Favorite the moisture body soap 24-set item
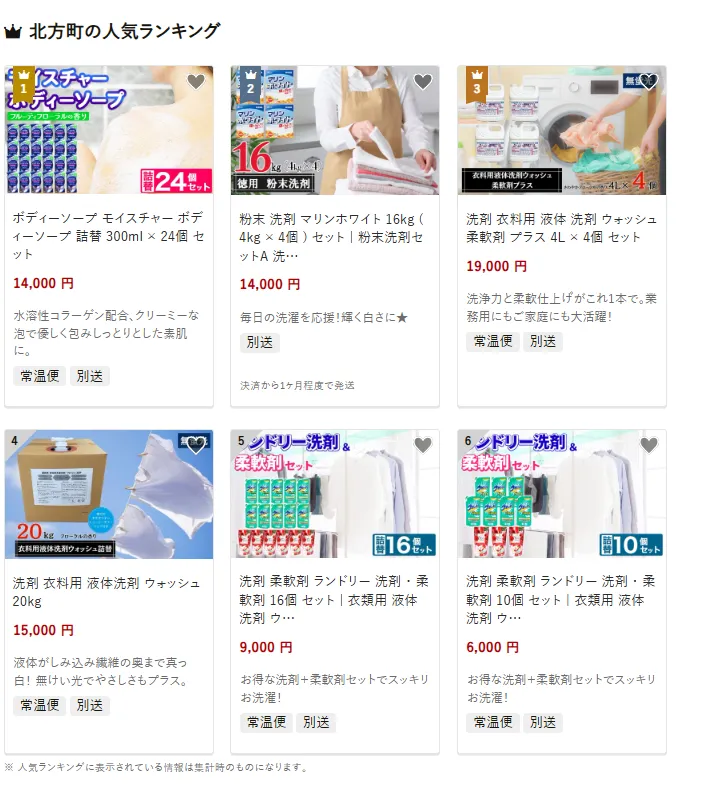728x798 pixels. point(196,82)
